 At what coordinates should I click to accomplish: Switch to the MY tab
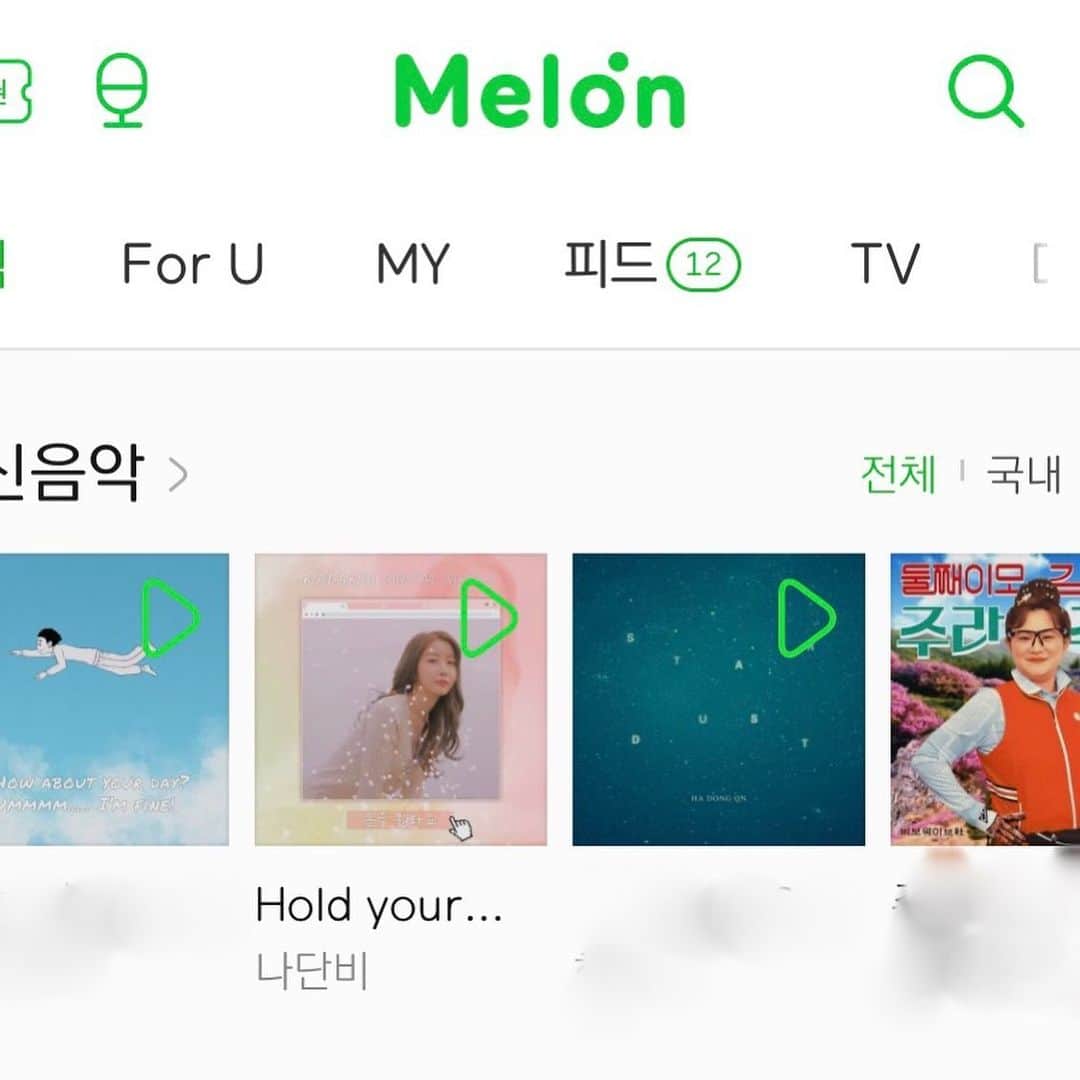pos(413,265)
